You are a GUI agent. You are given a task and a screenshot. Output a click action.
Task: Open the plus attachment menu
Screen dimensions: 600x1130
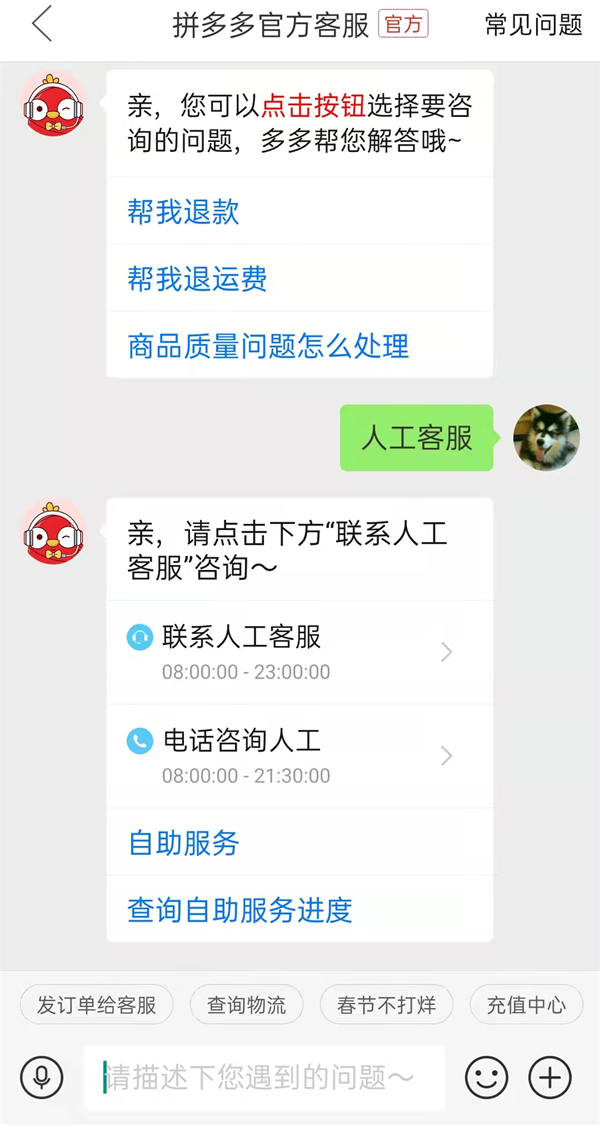click(x=550, y=1077)
